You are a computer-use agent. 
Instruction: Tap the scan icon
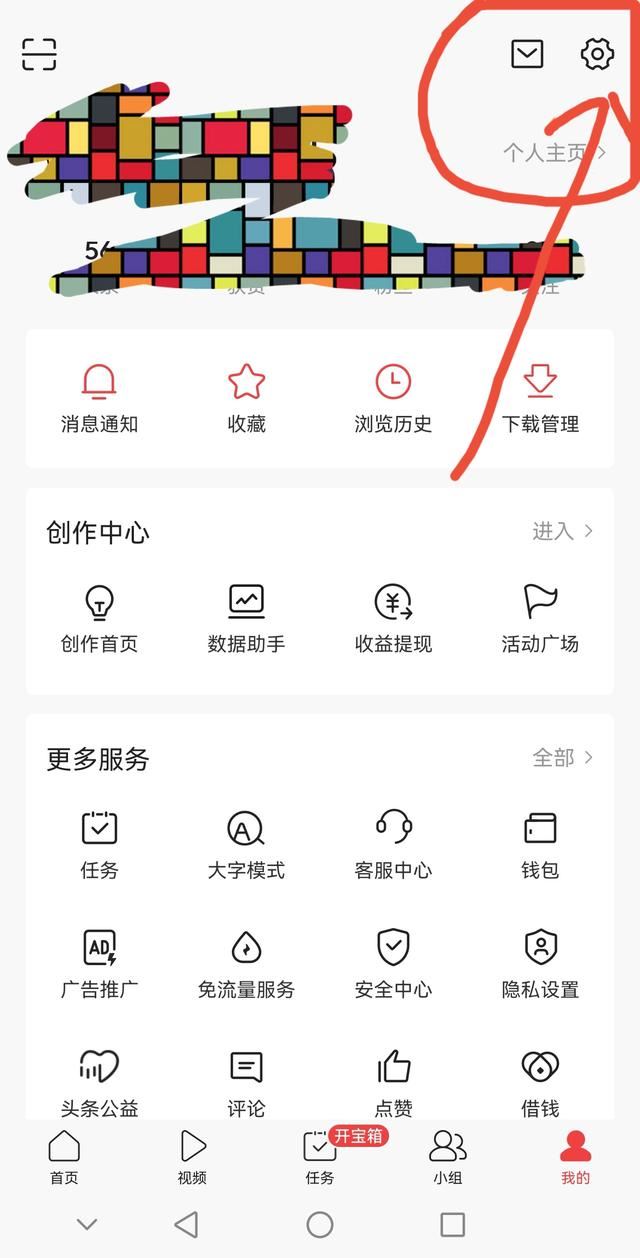point(39,54)
